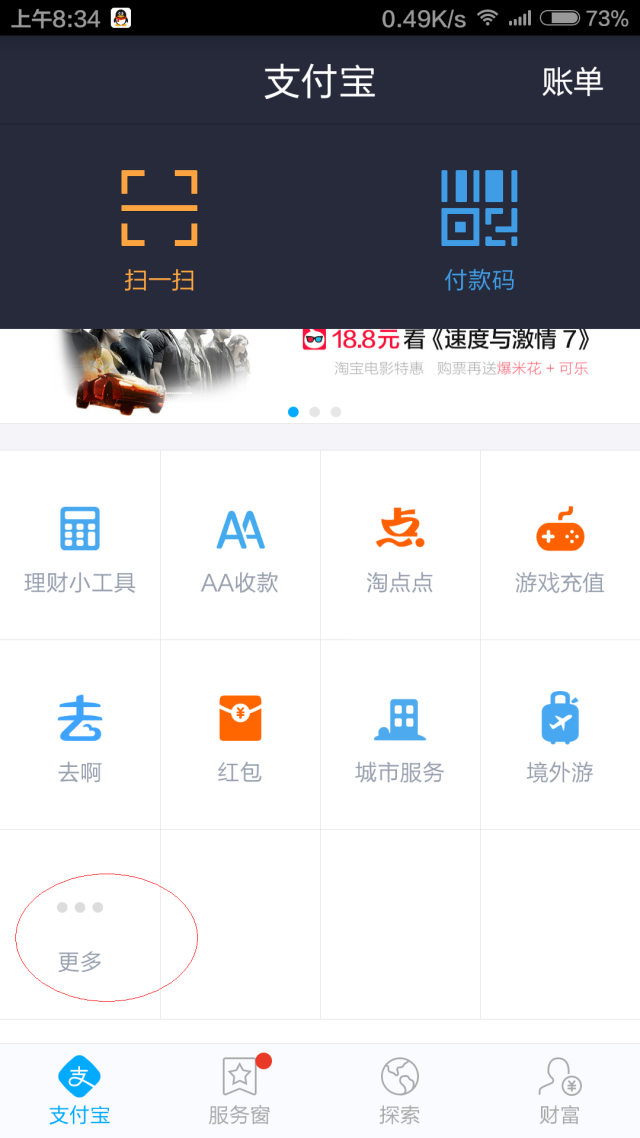Open 理财小工具
Viewport: 640px width, 1138px height.
coord(80,547)
